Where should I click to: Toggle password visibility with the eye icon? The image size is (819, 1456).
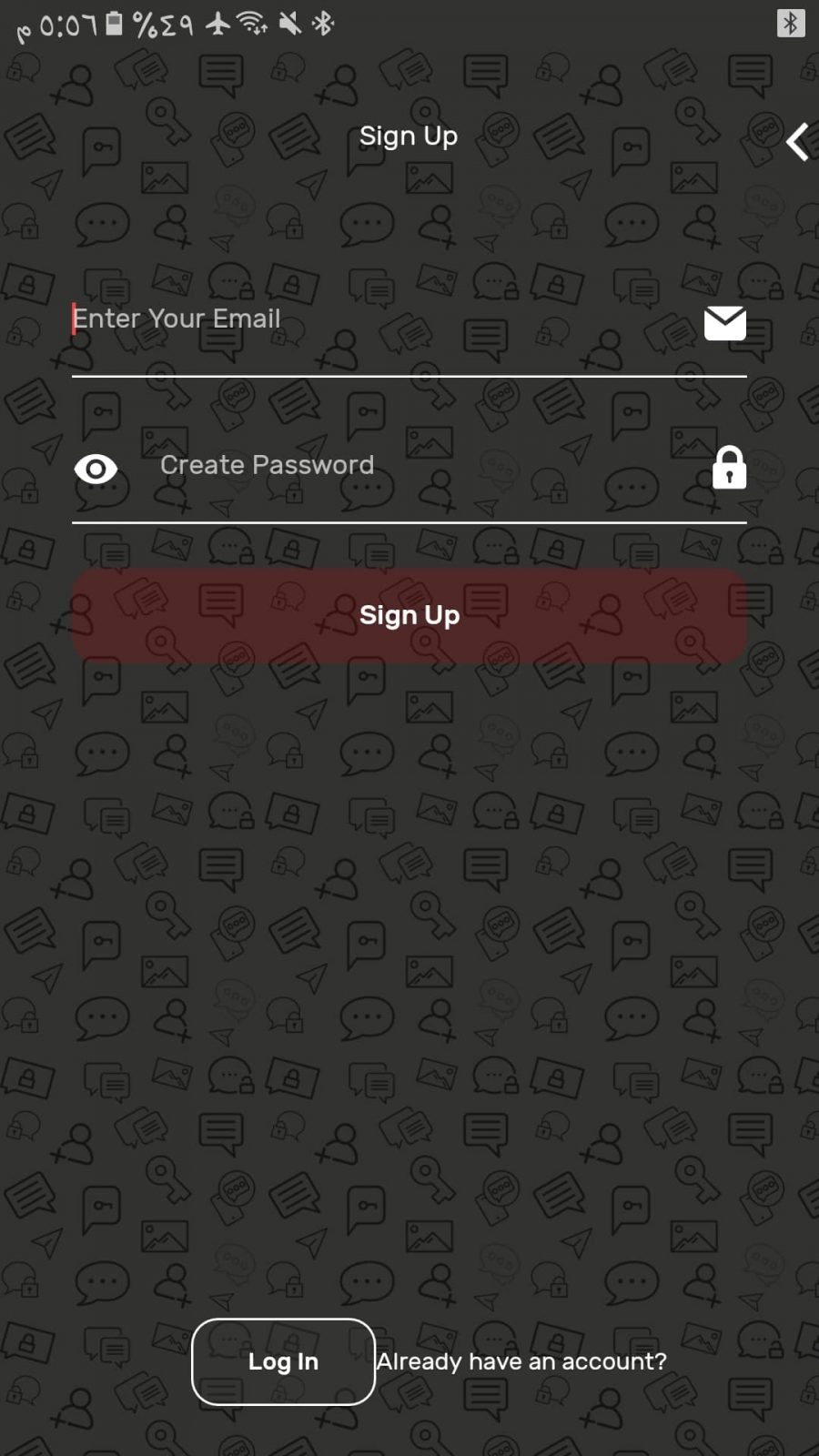pyautogui.click(x=96, y=469)
